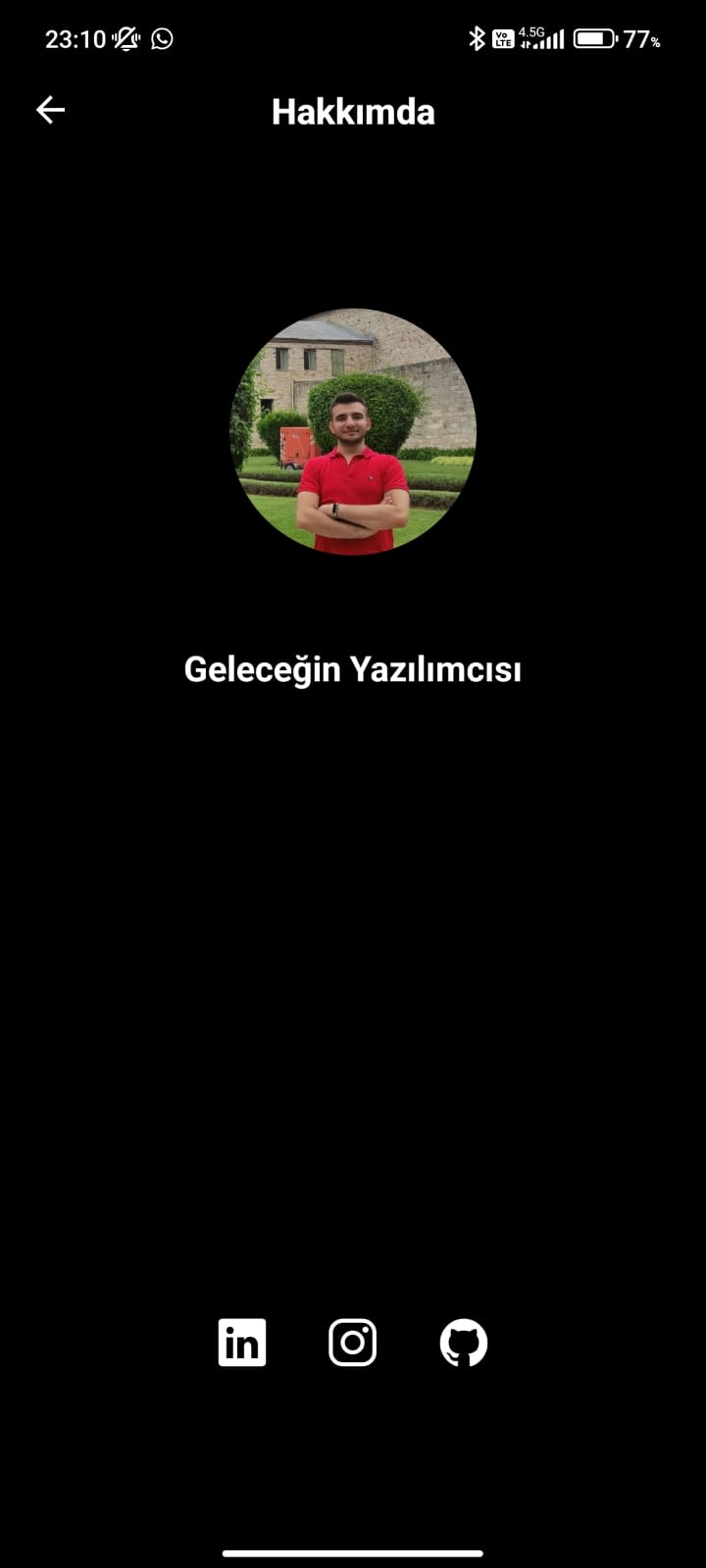Tap the WhatsApp icon in the status bar
The height and width of the screenshot is (1568, 706).
tap(160, 39)
